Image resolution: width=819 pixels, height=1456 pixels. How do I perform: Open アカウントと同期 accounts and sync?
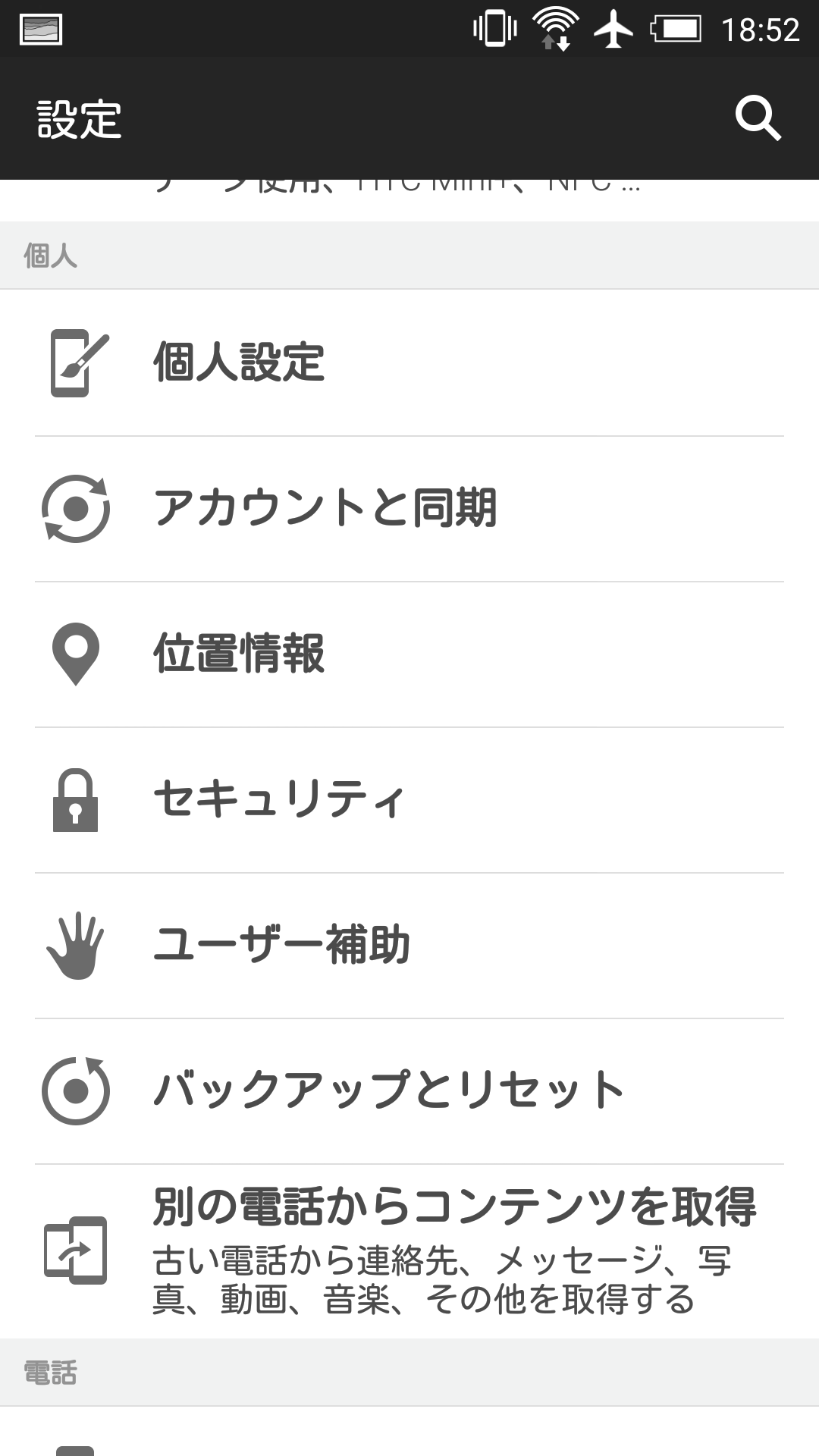pyautogui.click(x=409, y=508)
